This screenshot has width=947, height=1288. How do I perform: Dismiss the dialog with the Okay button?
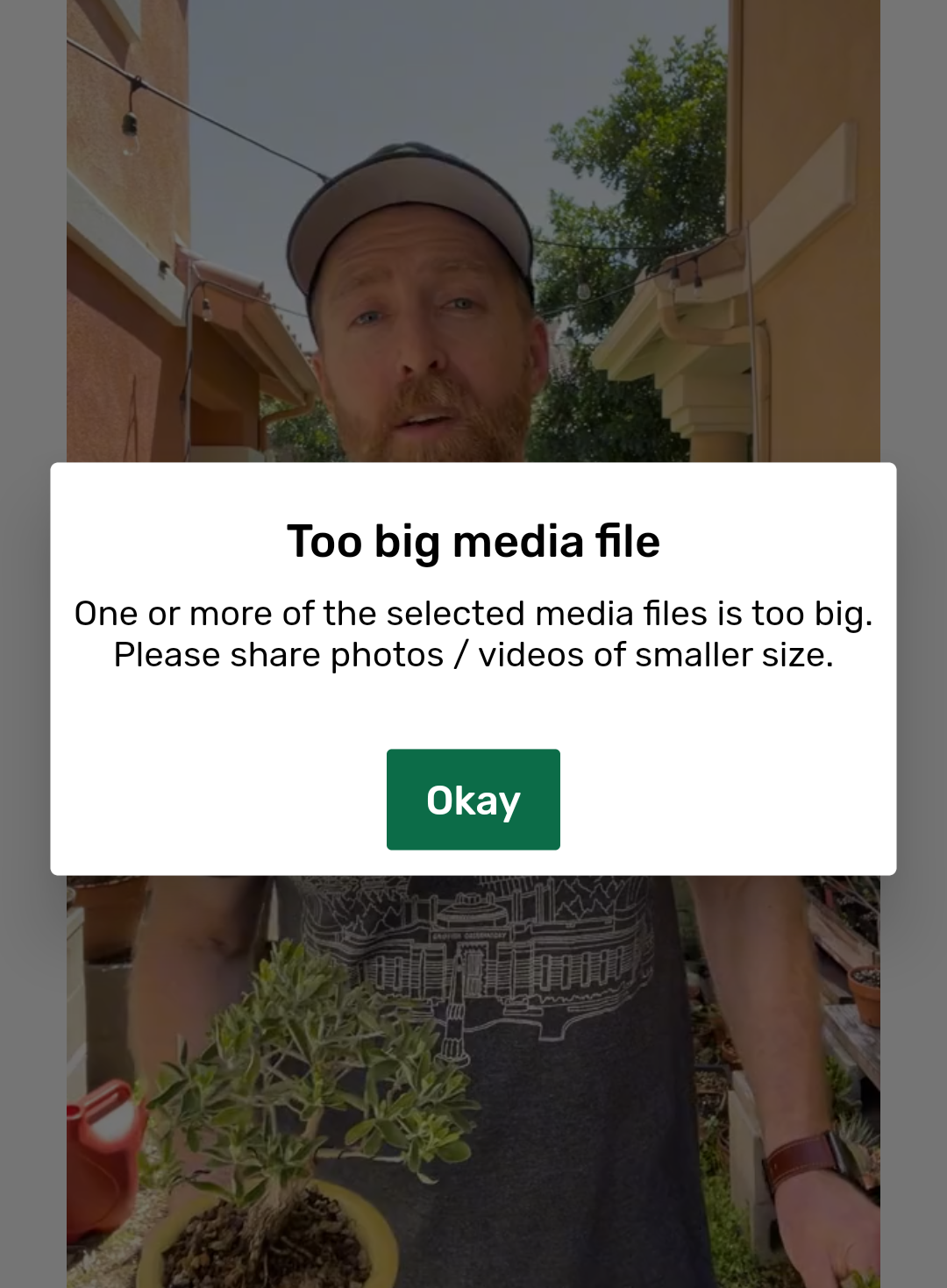(x=473, y=799)
